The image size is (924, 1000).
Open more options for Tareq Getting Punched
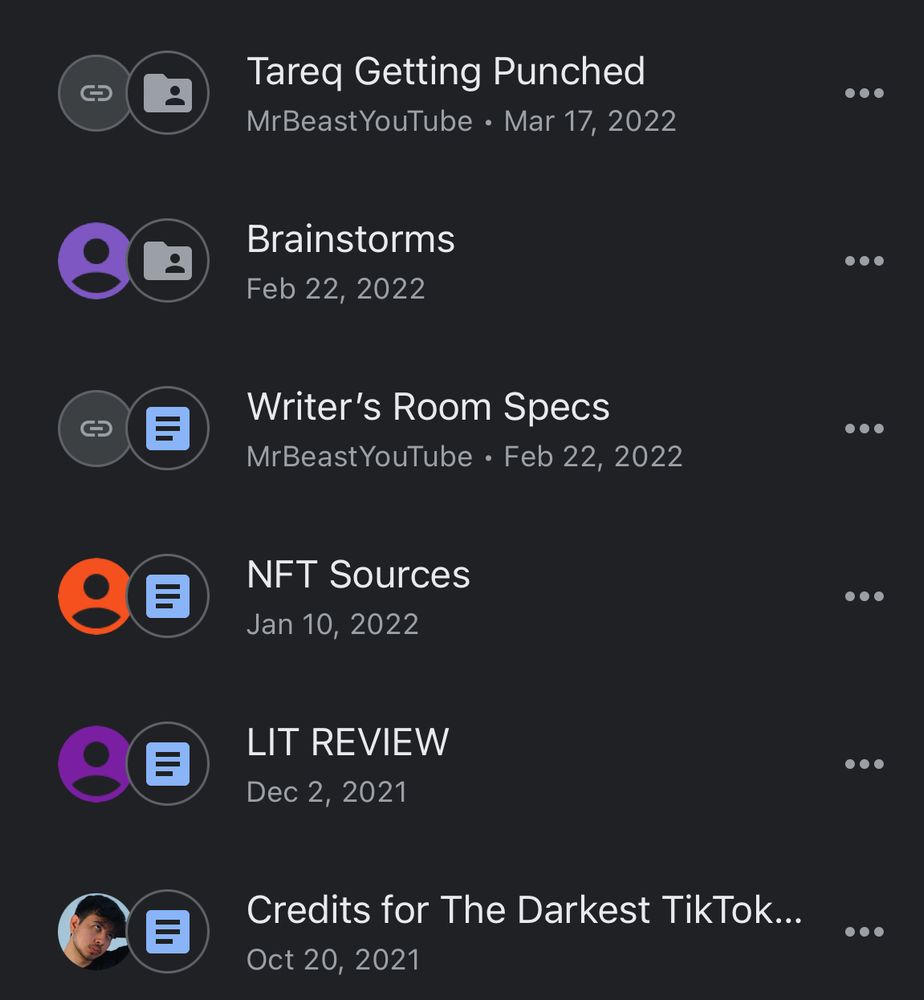tap(864, 94)
